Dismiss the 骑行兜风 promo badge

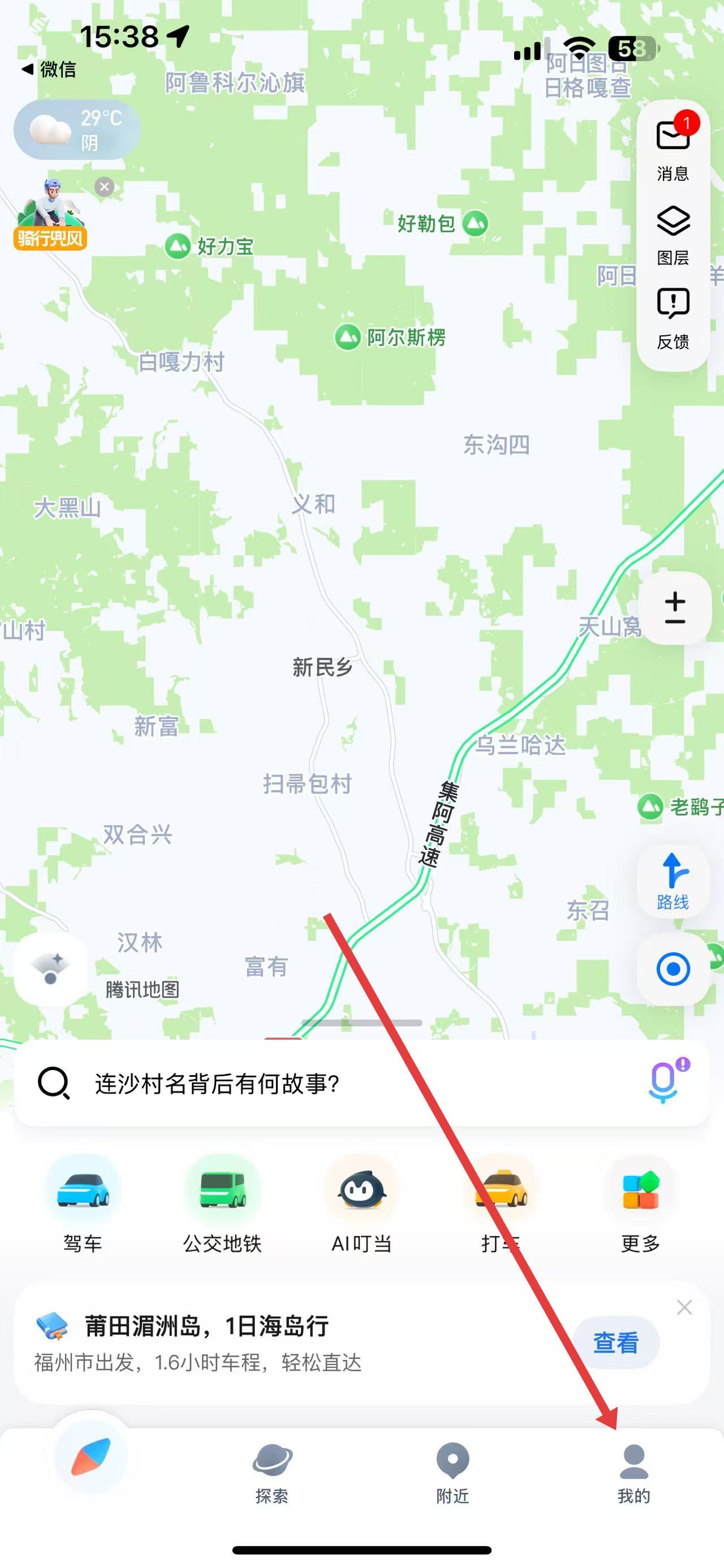click(x=105, y=187)
